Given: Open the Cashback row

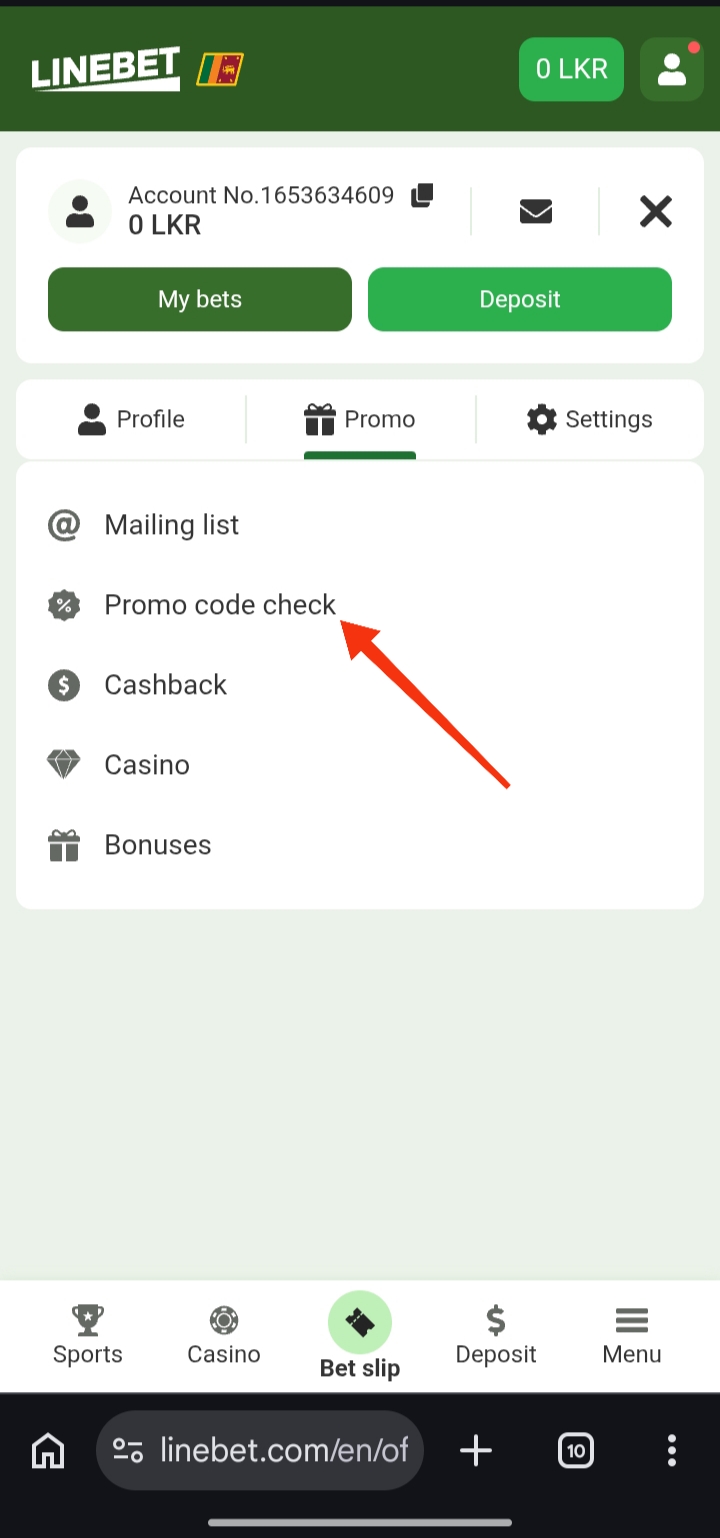Looking at the screenshot, I should [360, 685].
